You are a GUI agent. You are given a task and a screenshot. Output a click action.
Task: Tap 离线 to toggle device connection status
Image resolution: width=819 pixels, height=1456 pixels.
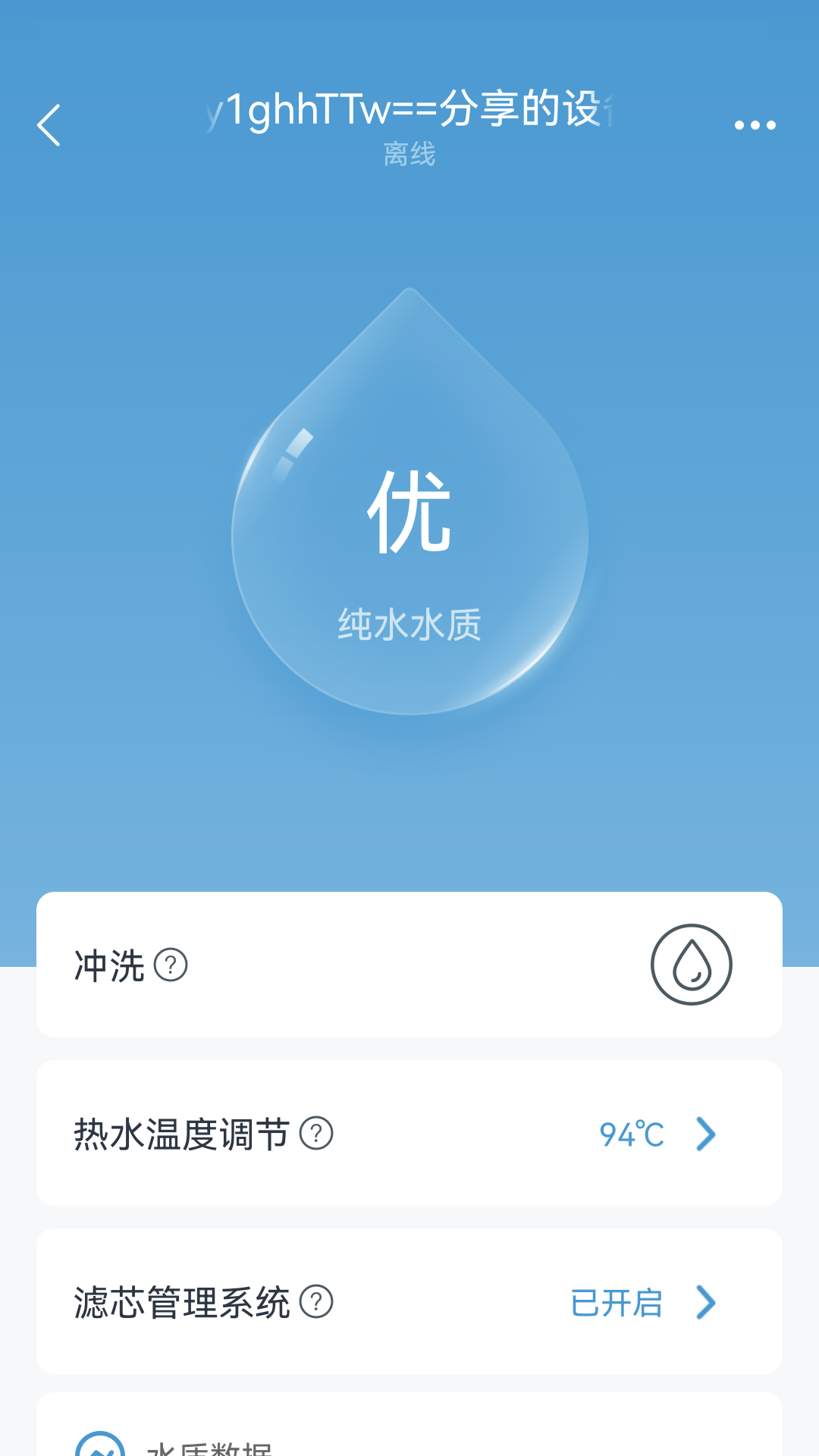coord(409,154)
